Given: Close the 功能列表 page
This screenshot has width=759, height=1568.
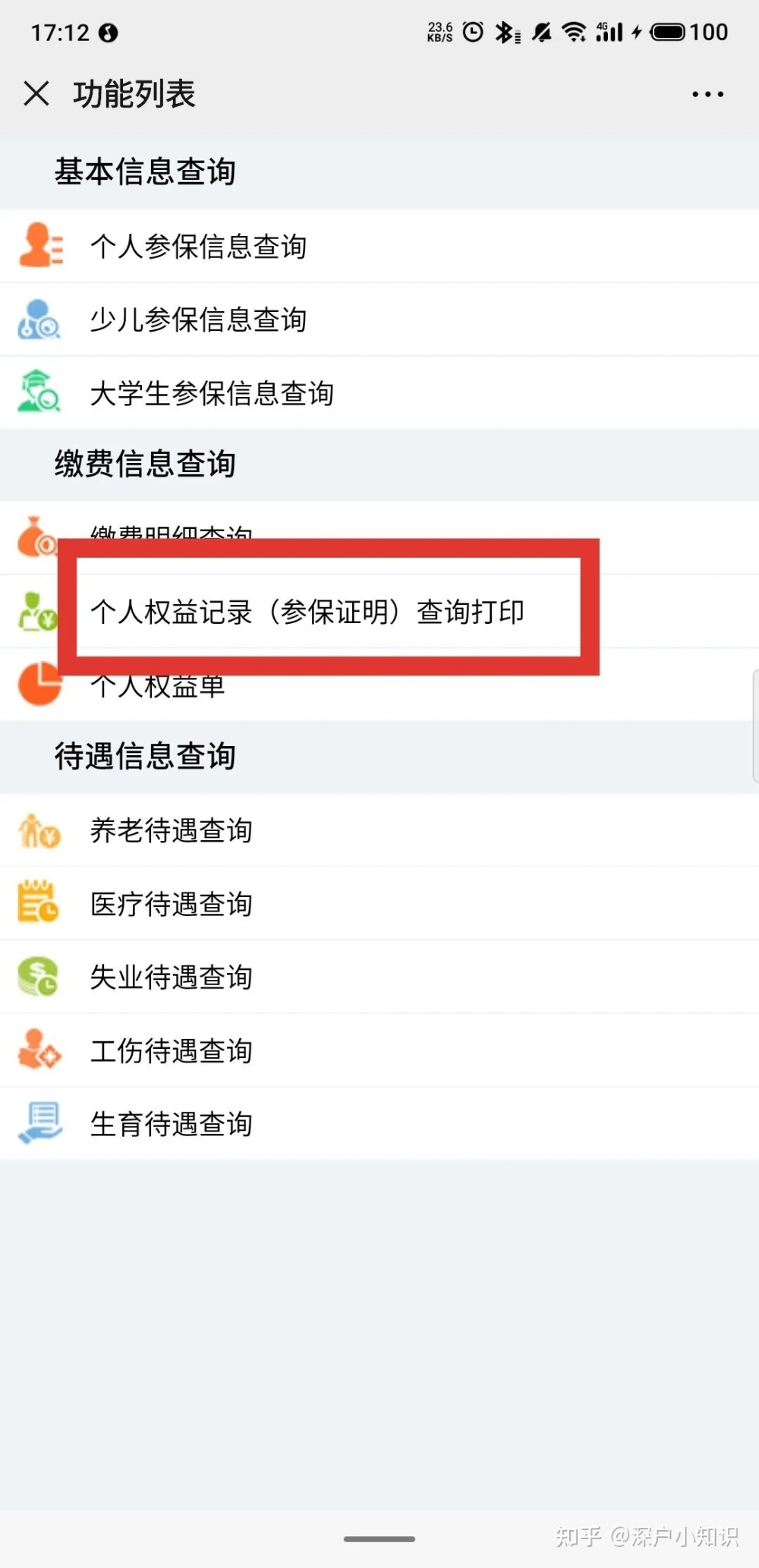Looking at the screenshot, I should [x=36, y=94].
